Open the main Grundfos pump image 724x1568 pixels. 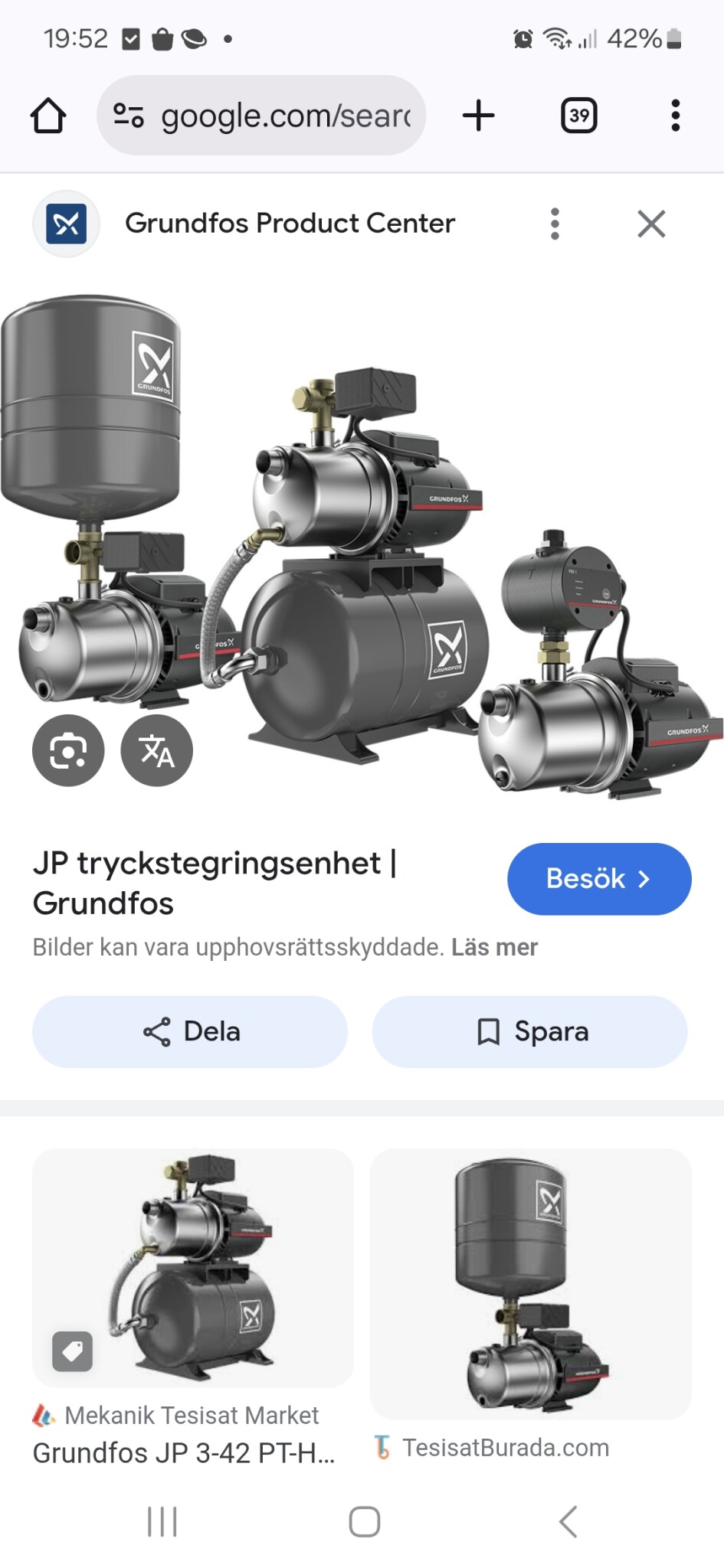click(x=362, y=544)
